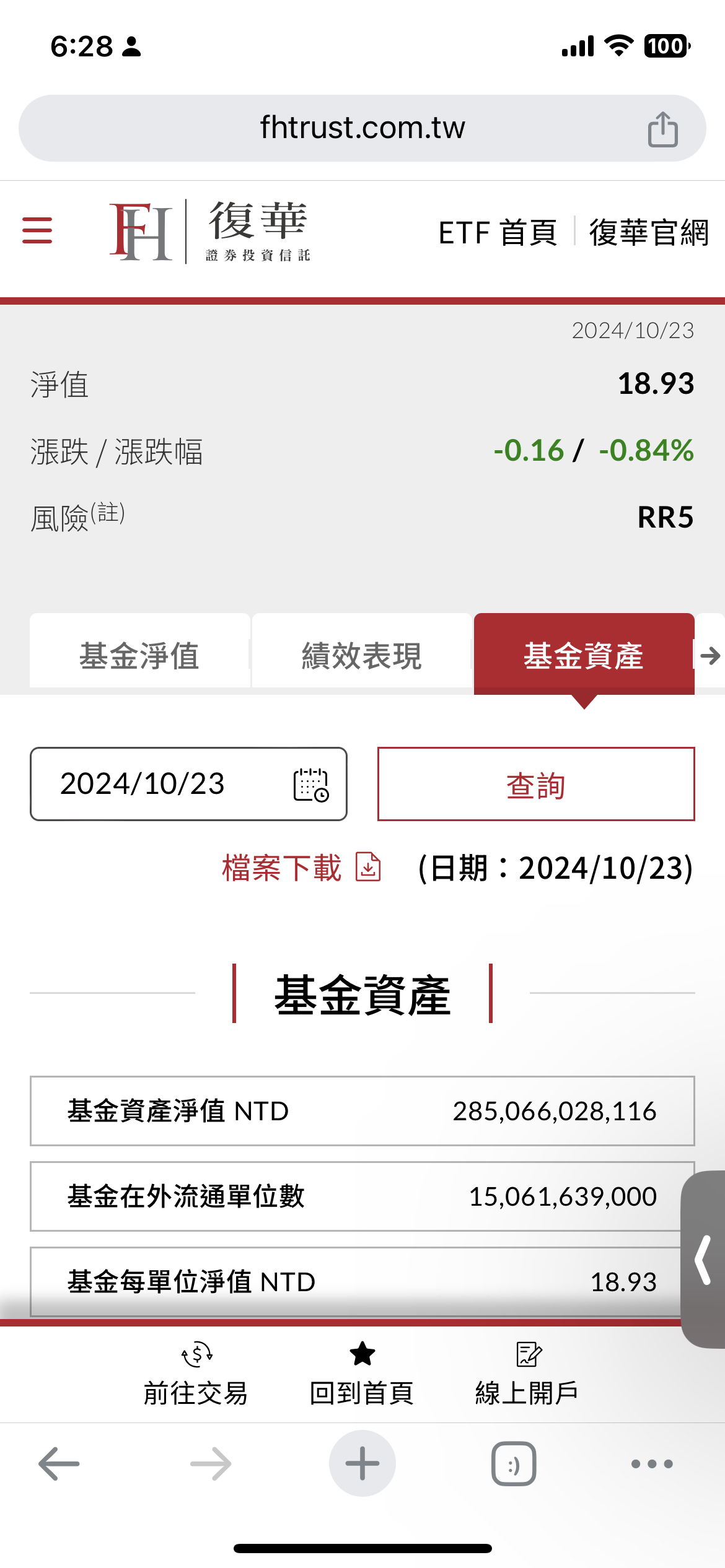Tap the plus icon to open new tab

coord(362,1464)
